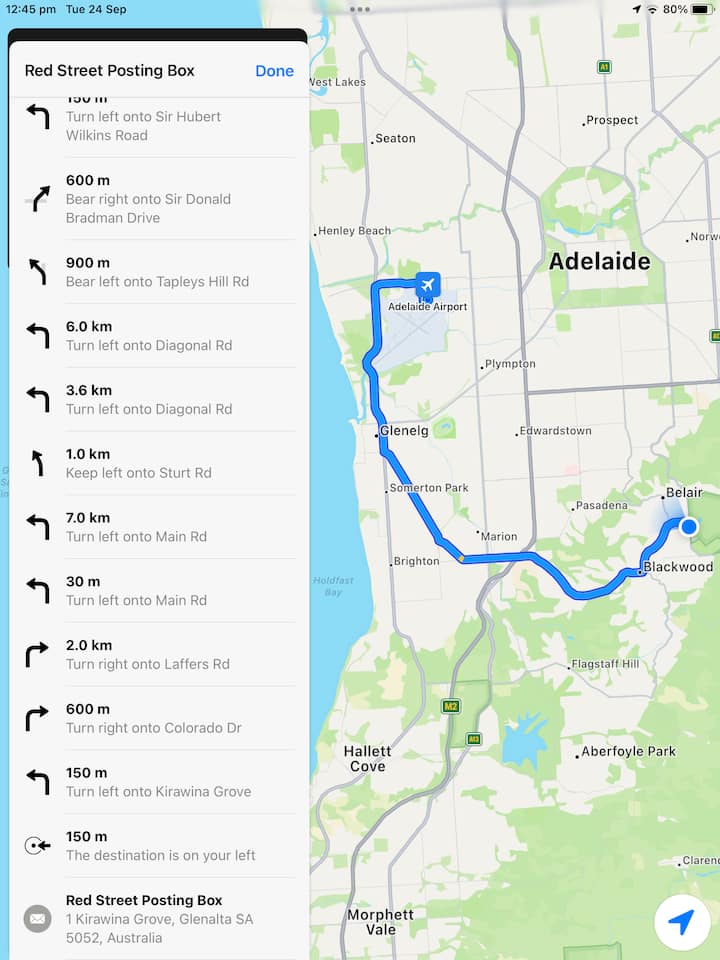Select the 7.0 km Turn left onto Main Rd step
The height and width of the screenshot is (960, 720).
[x=159, y=527]
